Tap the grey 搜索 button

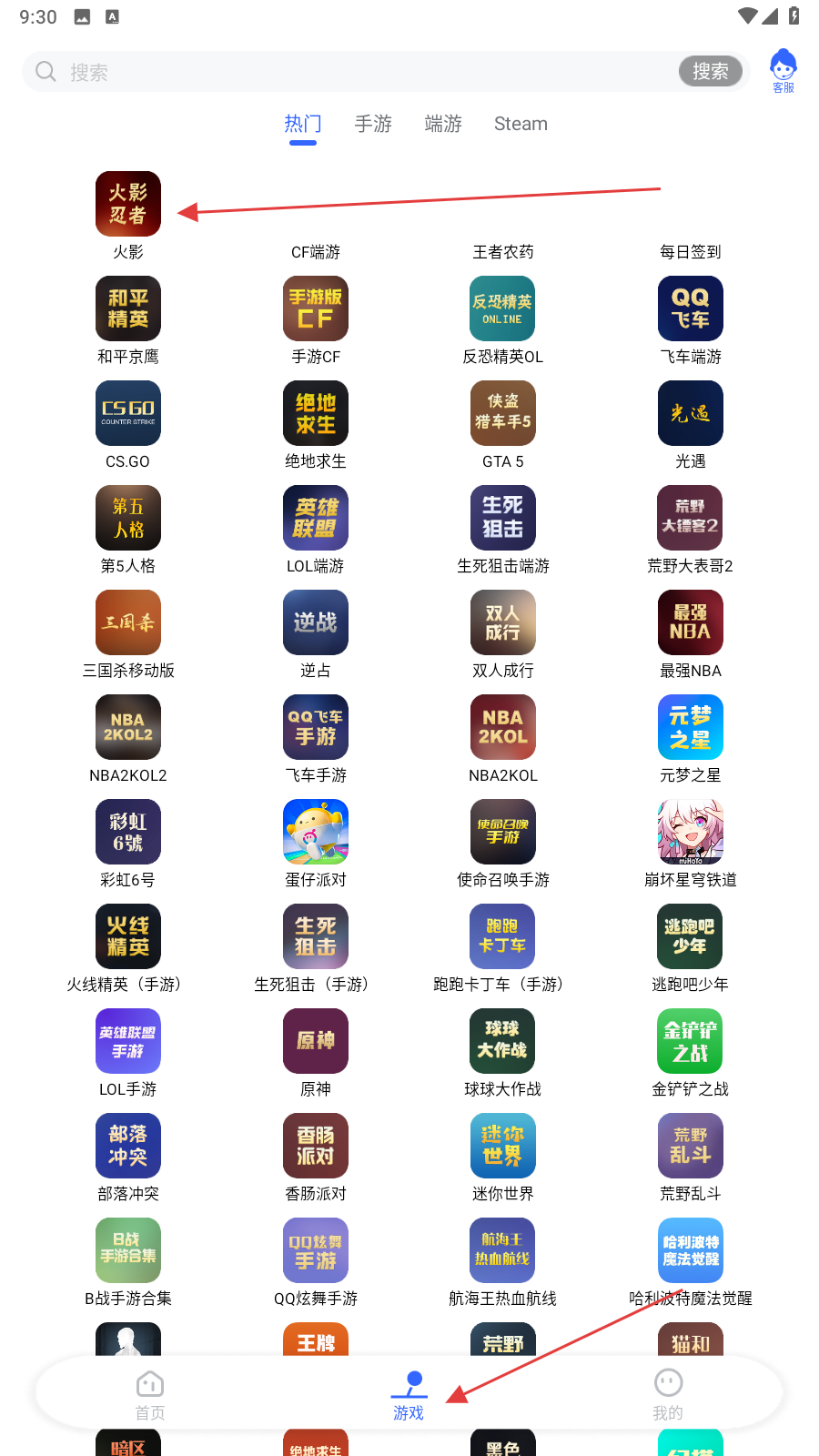[x=711, y=71]
